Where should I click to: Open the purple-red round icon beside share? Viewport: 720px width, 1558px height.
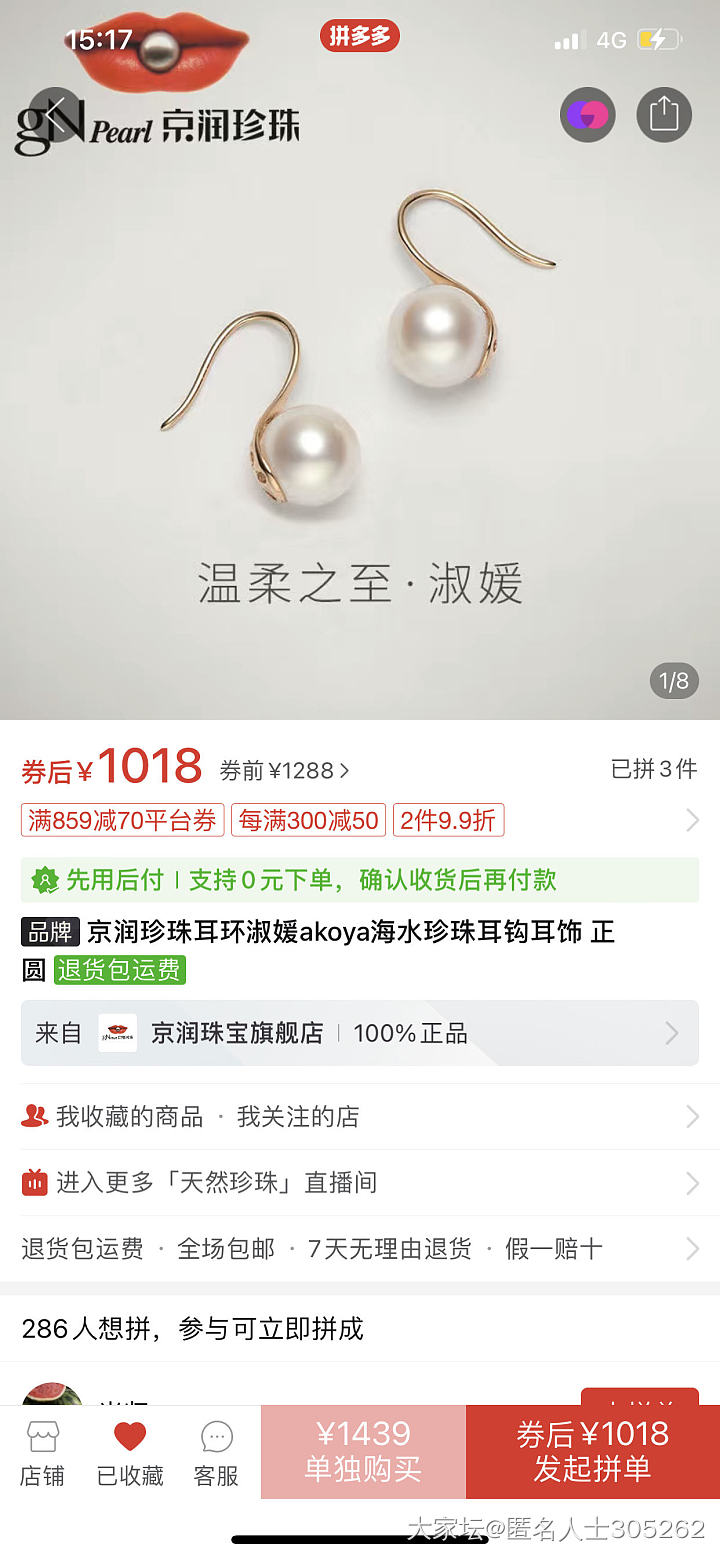coord(587,115)
